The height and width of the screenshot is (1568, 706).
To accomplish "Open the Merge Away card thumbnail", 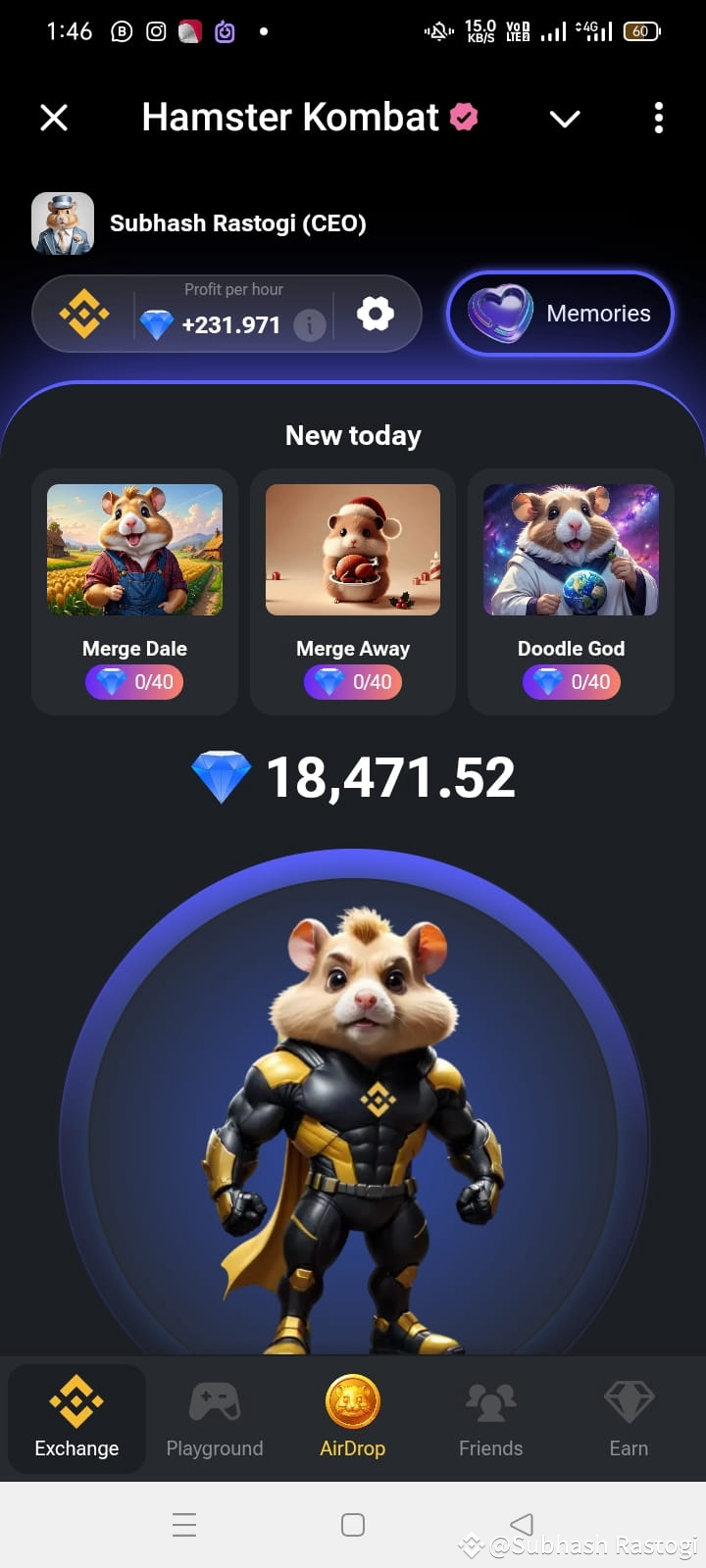I will click(x=352, y=549).
